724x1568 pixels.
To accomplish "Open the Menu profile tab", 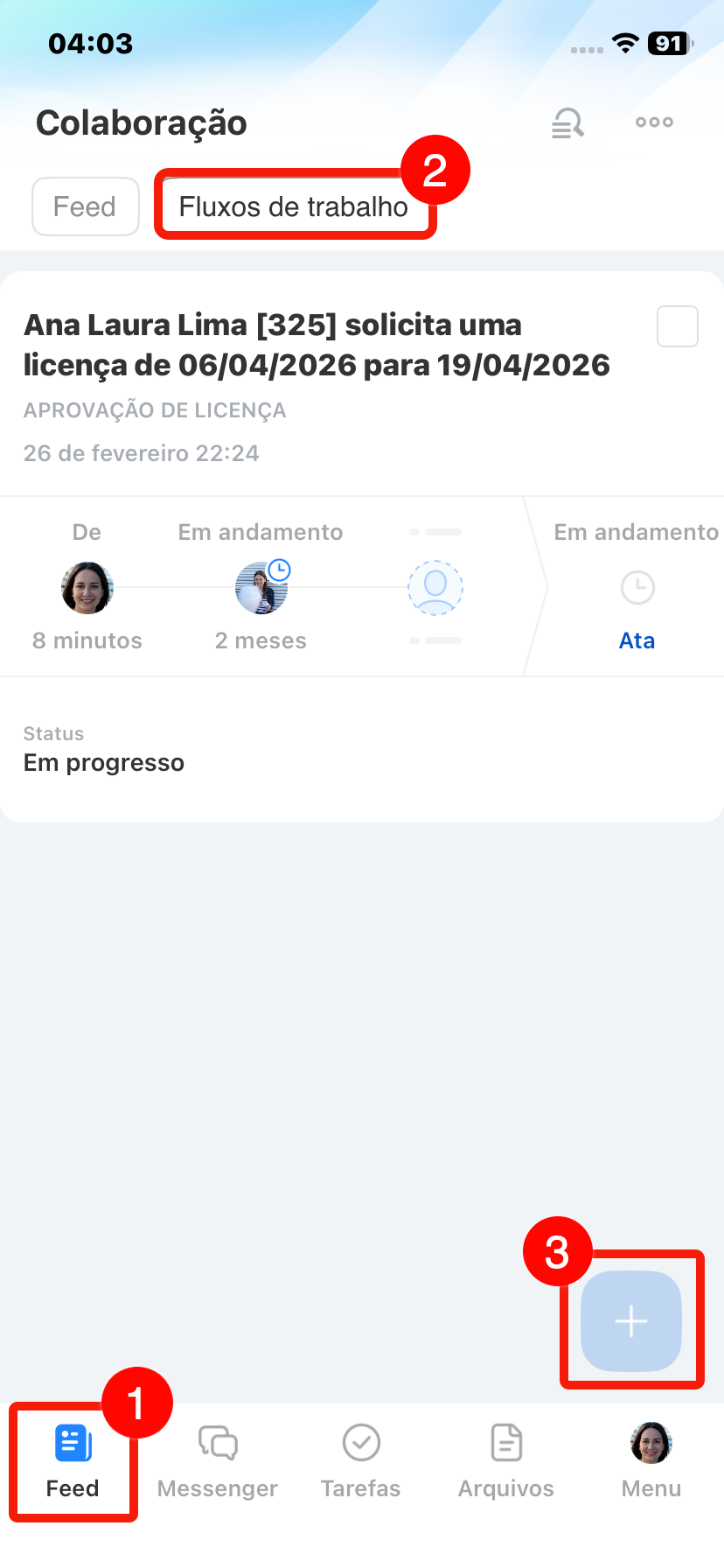I will [651, 1461].
